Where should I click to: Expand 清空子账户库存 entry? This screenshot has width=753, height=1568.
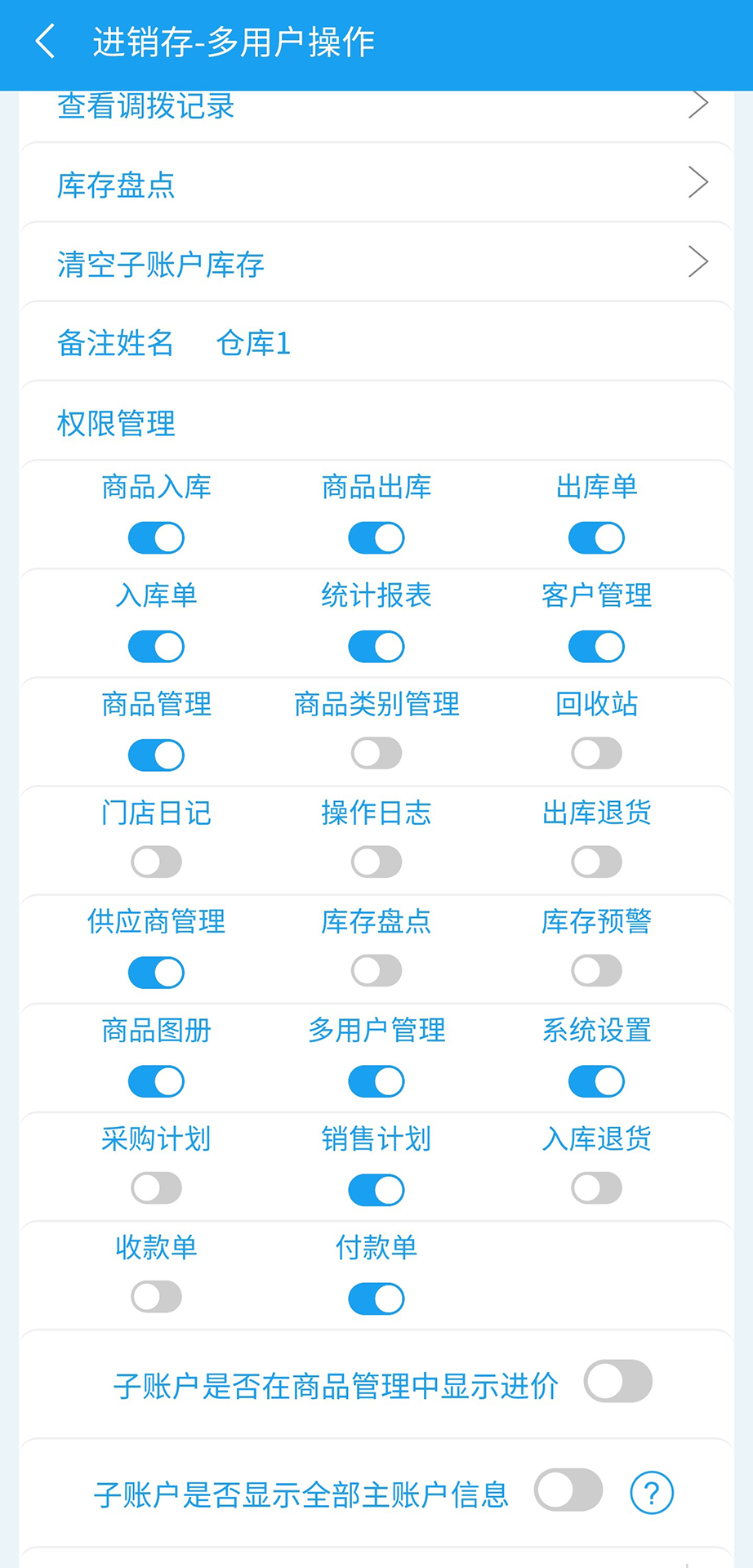point(699,262)
